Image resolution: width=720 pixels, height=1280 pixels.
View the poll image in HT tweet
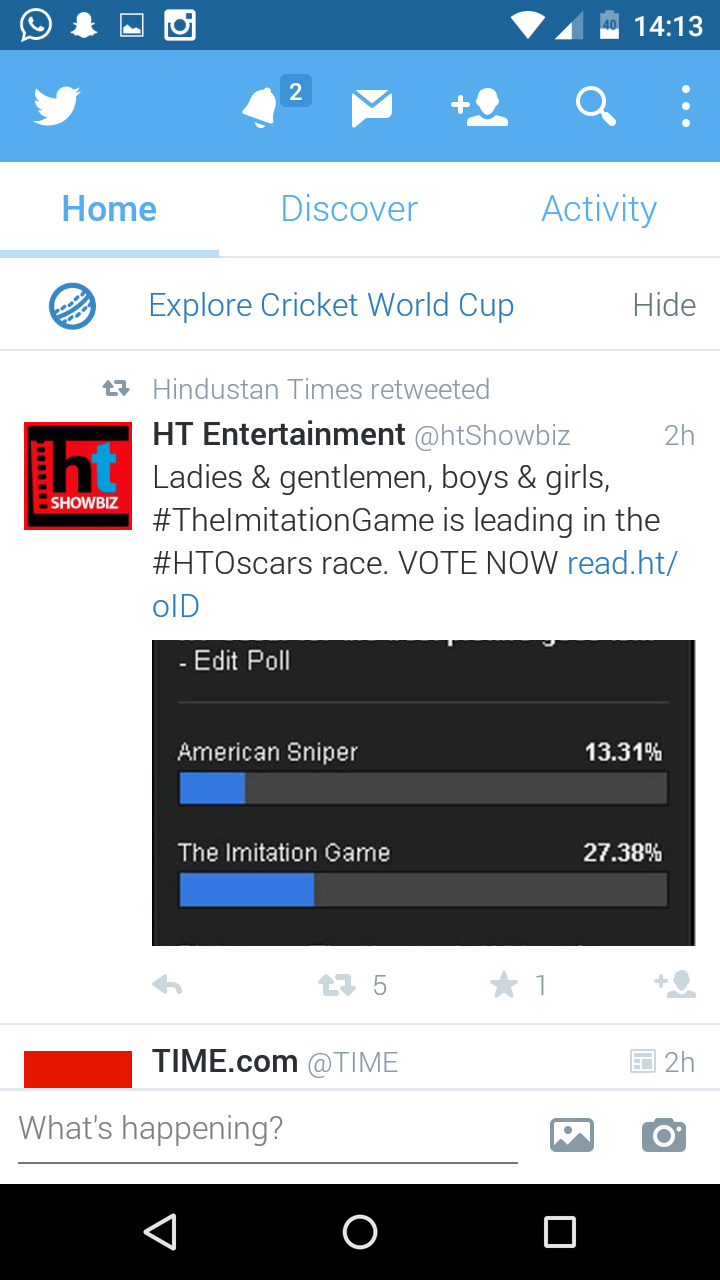click(x=423, y=792)
